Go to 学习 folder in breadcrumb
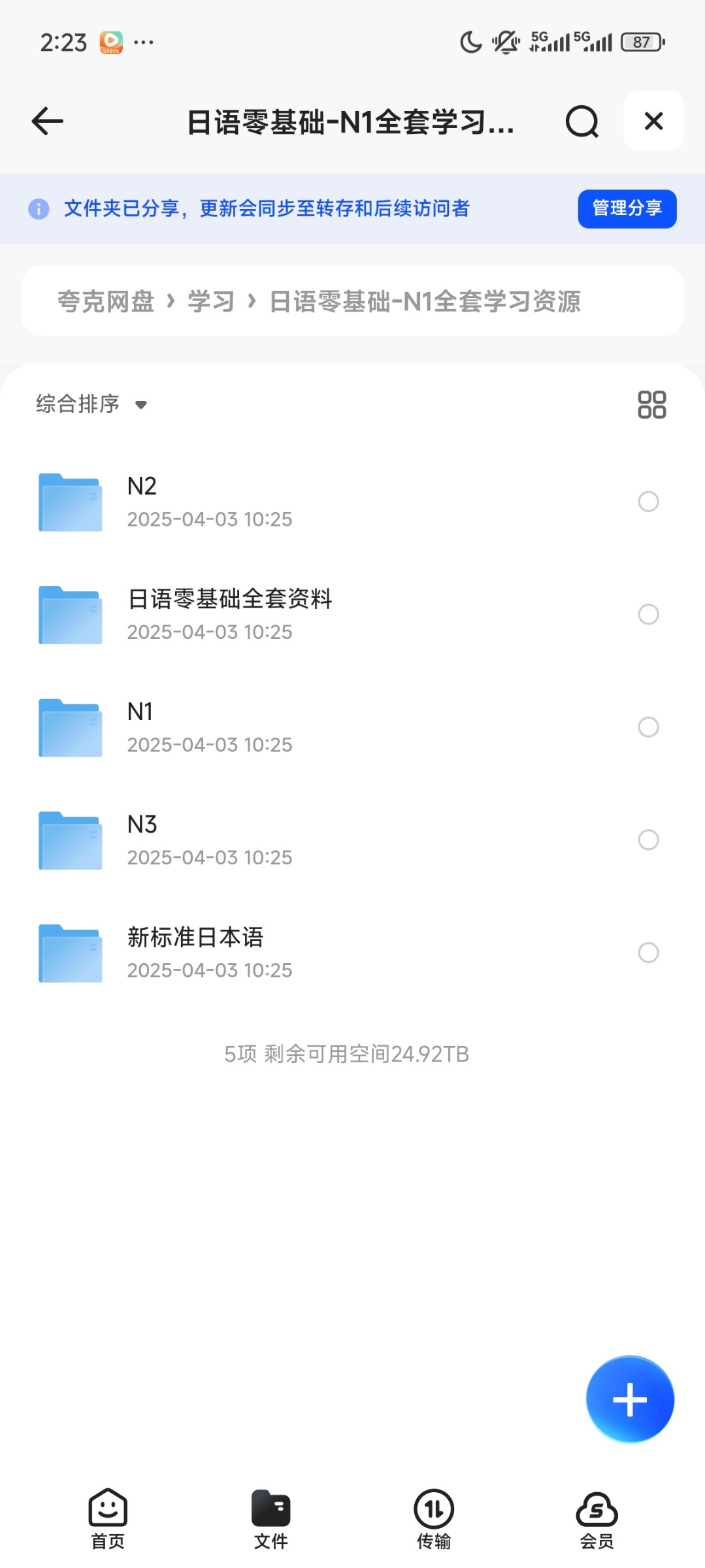This screenshot has height=1568, width=705. click(211, 302)
